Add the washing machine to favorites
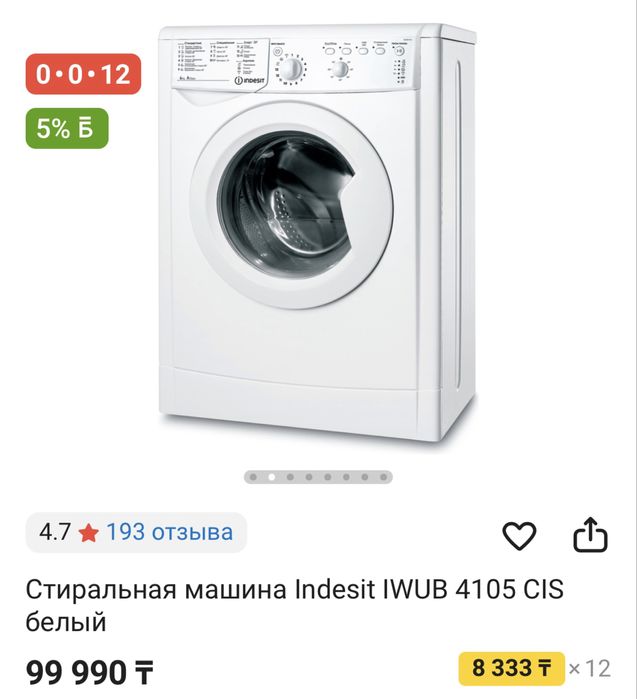 (519, 536)
